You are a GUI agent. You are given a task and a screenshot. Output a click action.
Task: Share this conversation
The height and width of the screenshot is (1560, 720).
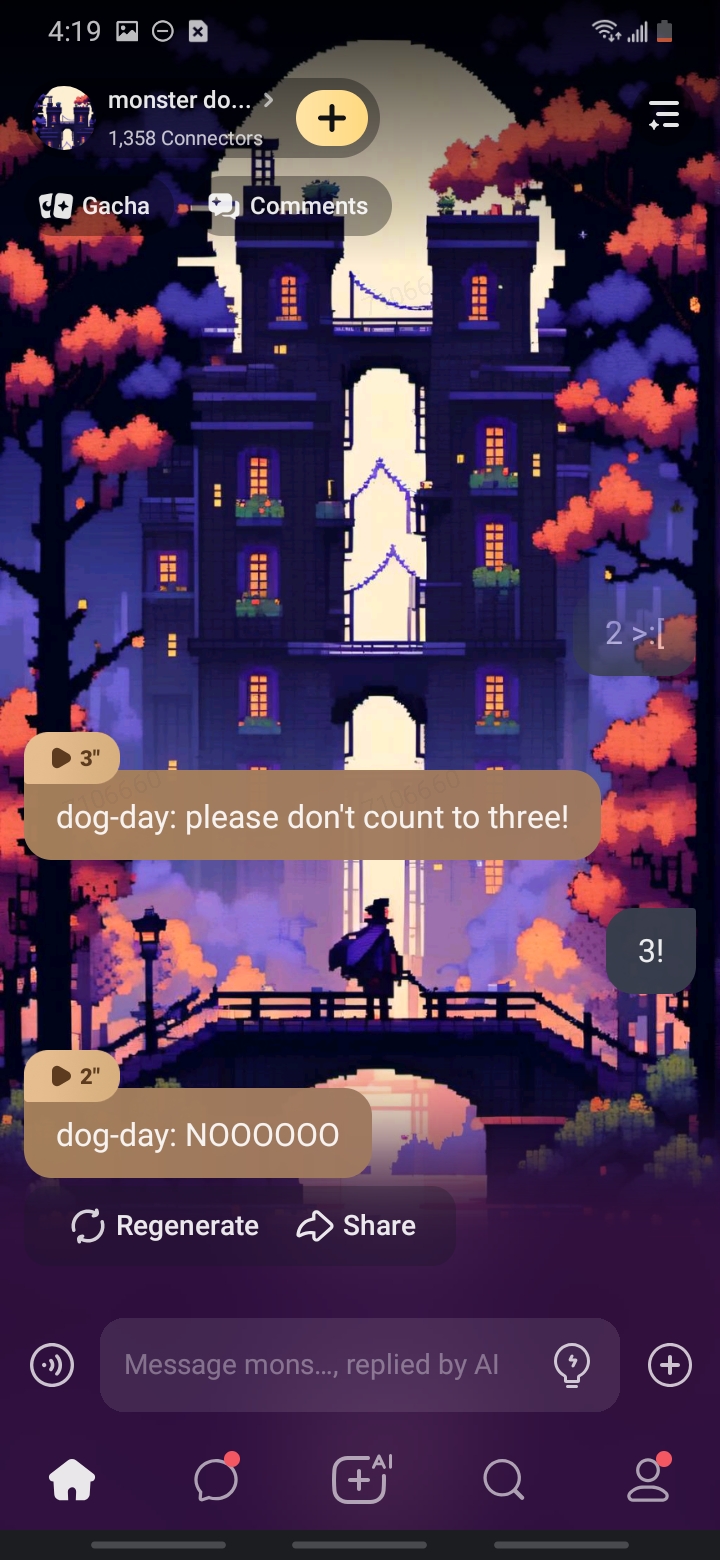tap(357, 1226)
